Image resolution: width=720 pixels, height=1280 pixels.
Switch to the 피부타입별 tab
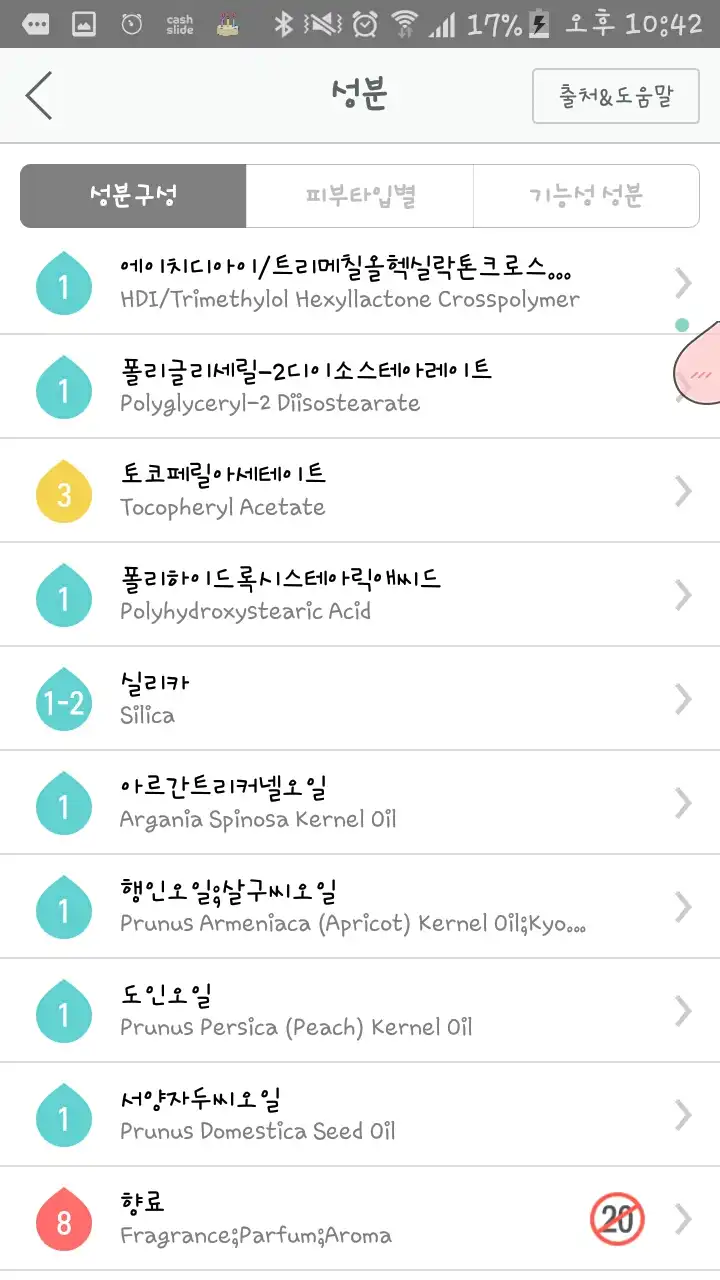pos(360,196)
